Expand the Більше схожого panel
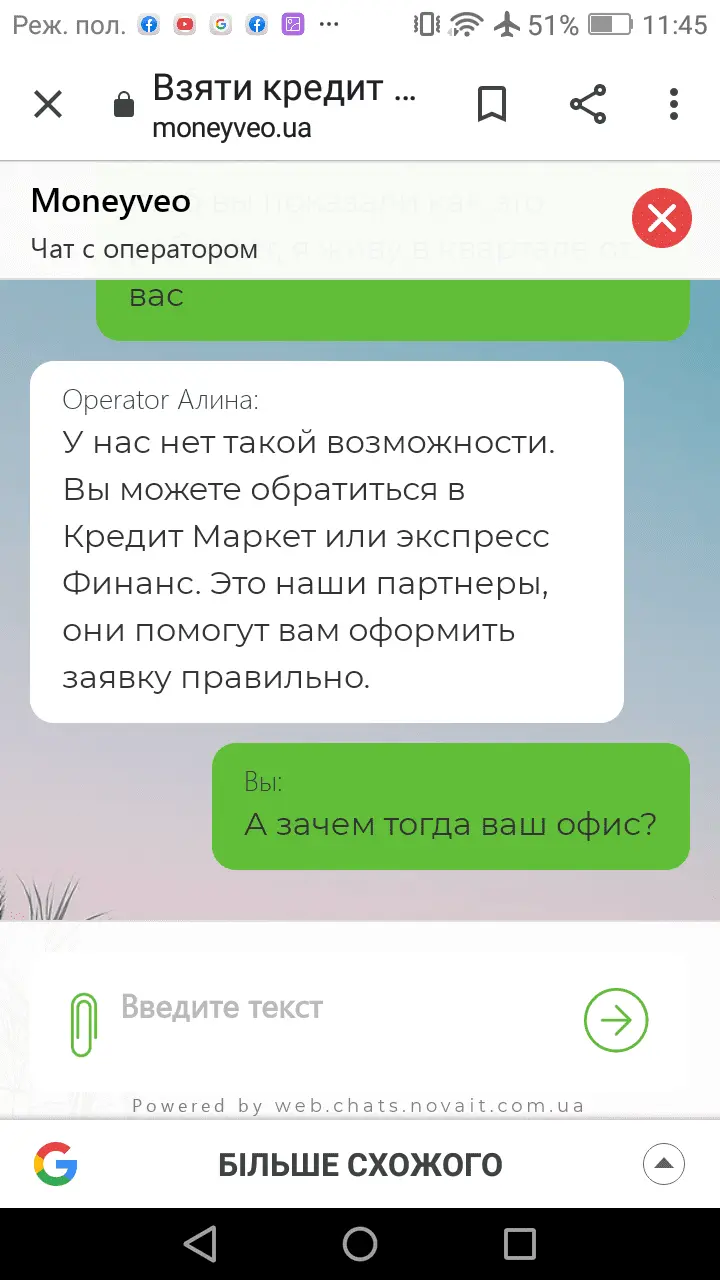Screen dimensions: 720x1280 (664, 1164)
